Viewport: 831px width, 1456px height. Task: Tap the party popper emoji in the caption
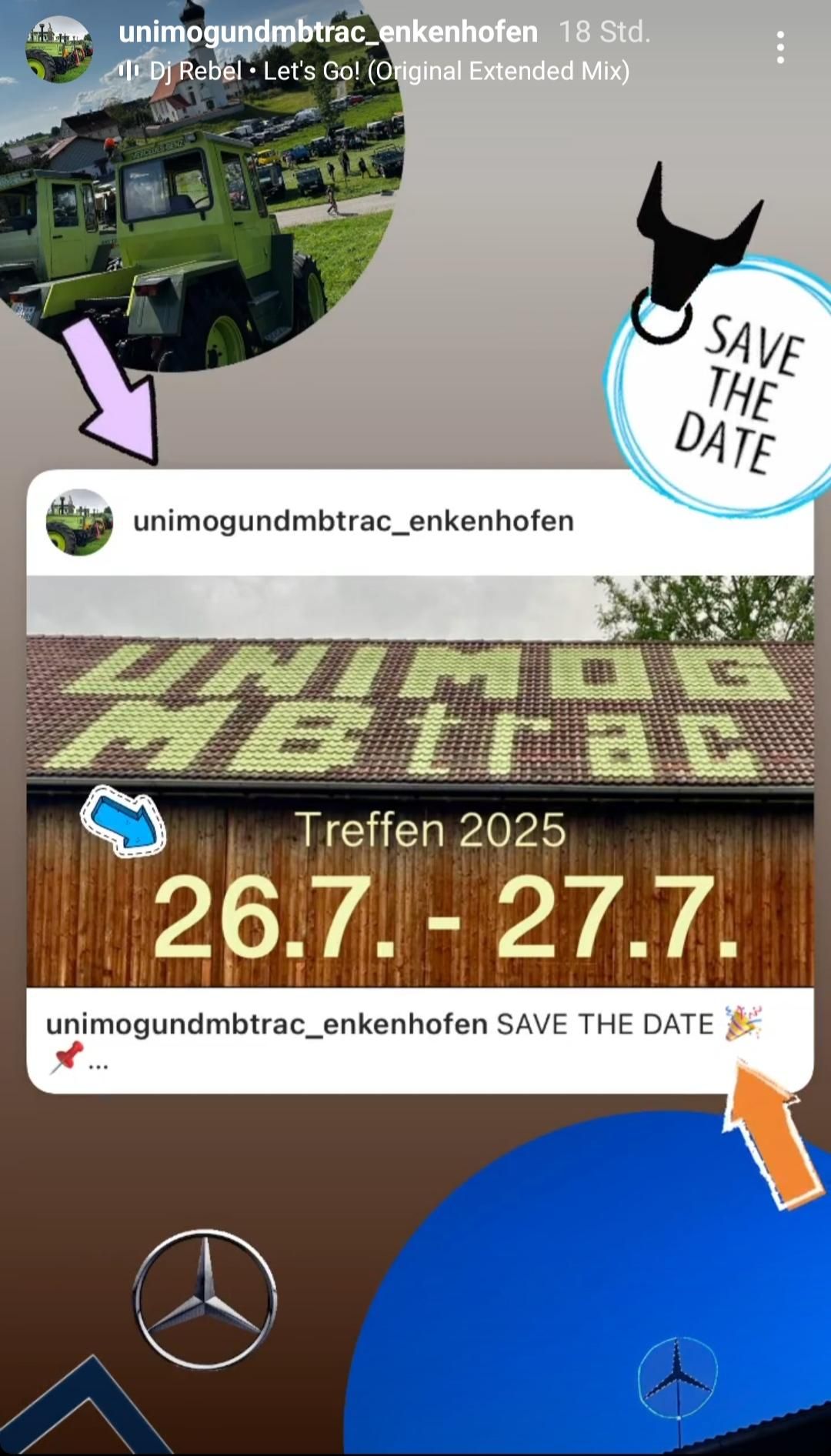coord(743,1021)
